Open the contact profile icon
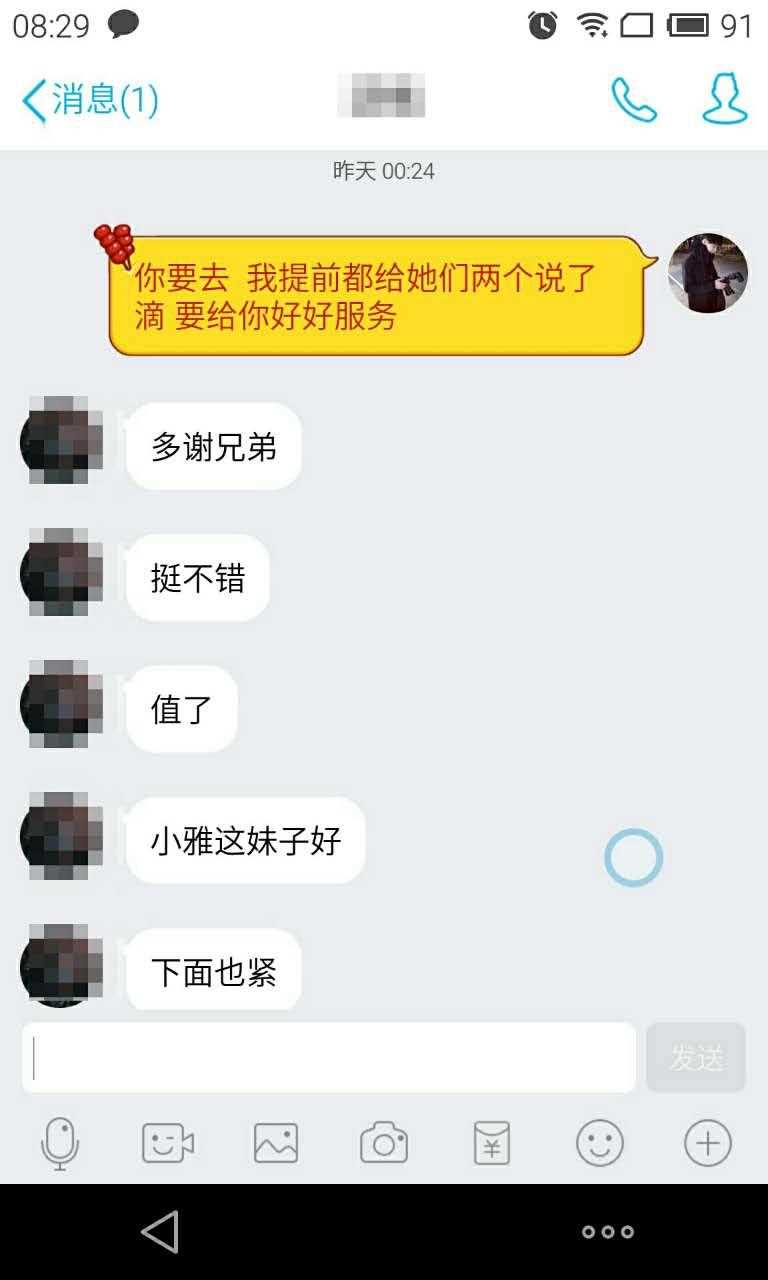Screen dimensions: 768x1280 [725, 98]
